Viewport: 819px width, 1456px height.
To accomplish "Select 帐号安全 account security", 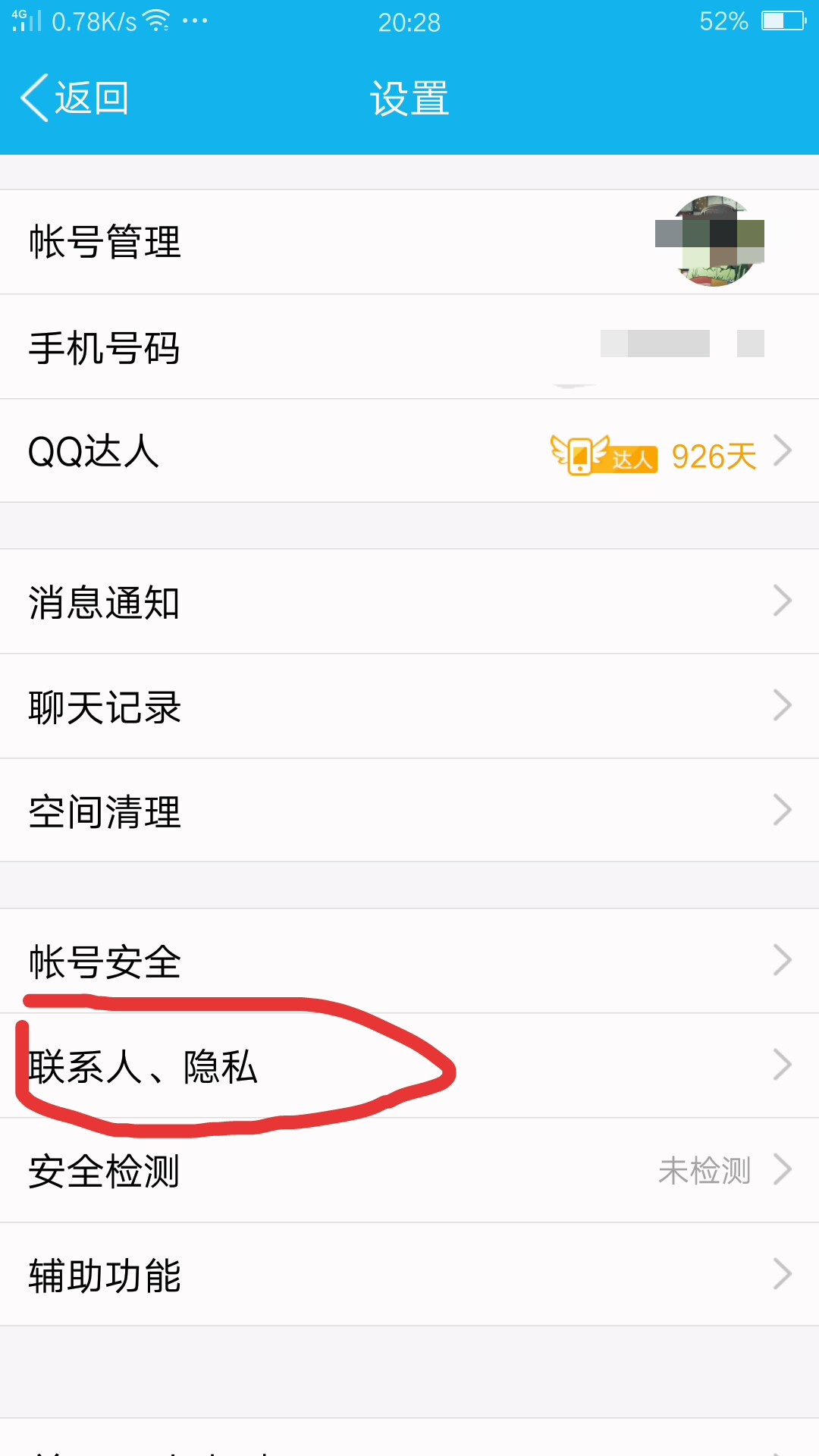I will (409, 962).
